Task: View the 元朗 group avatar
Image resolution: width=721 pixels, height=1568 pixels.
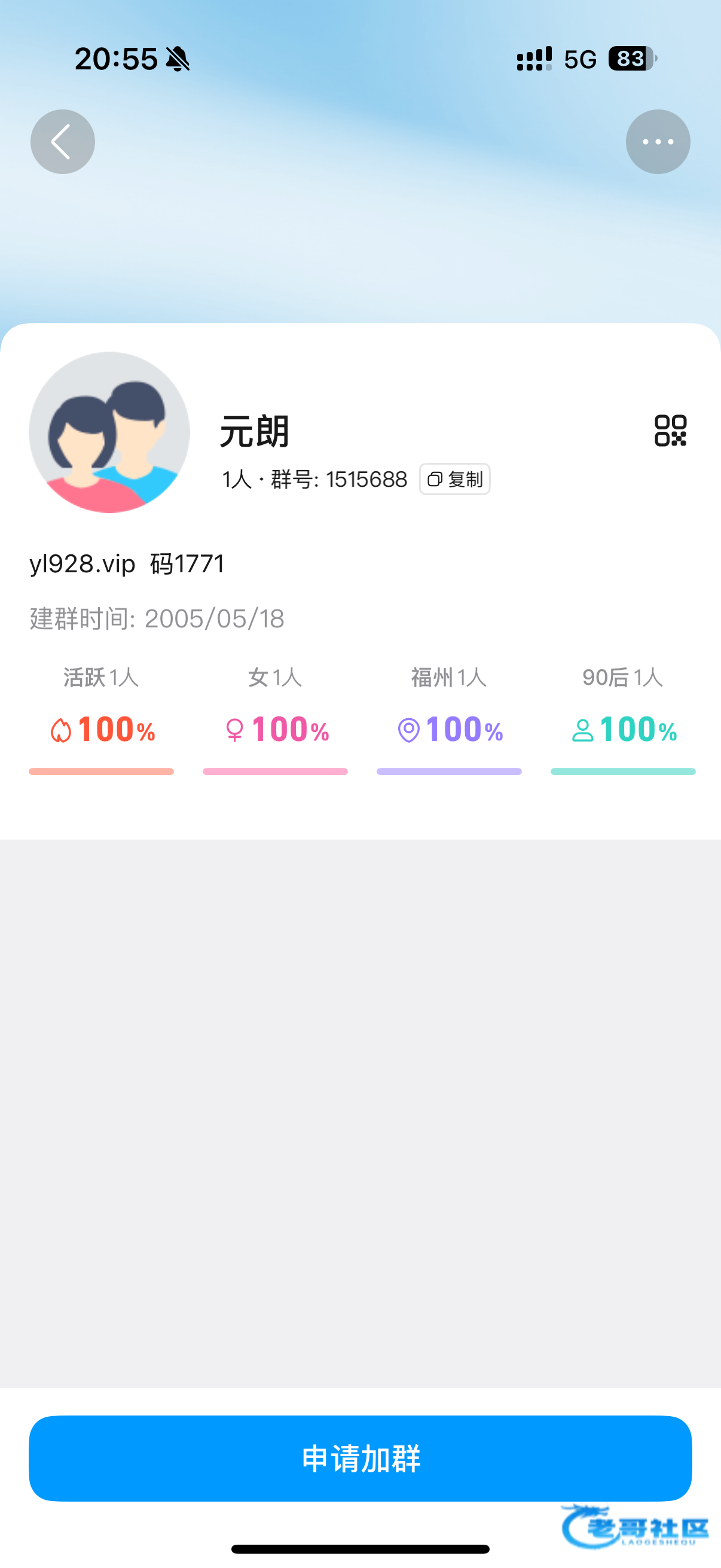Action: [109, 432]
